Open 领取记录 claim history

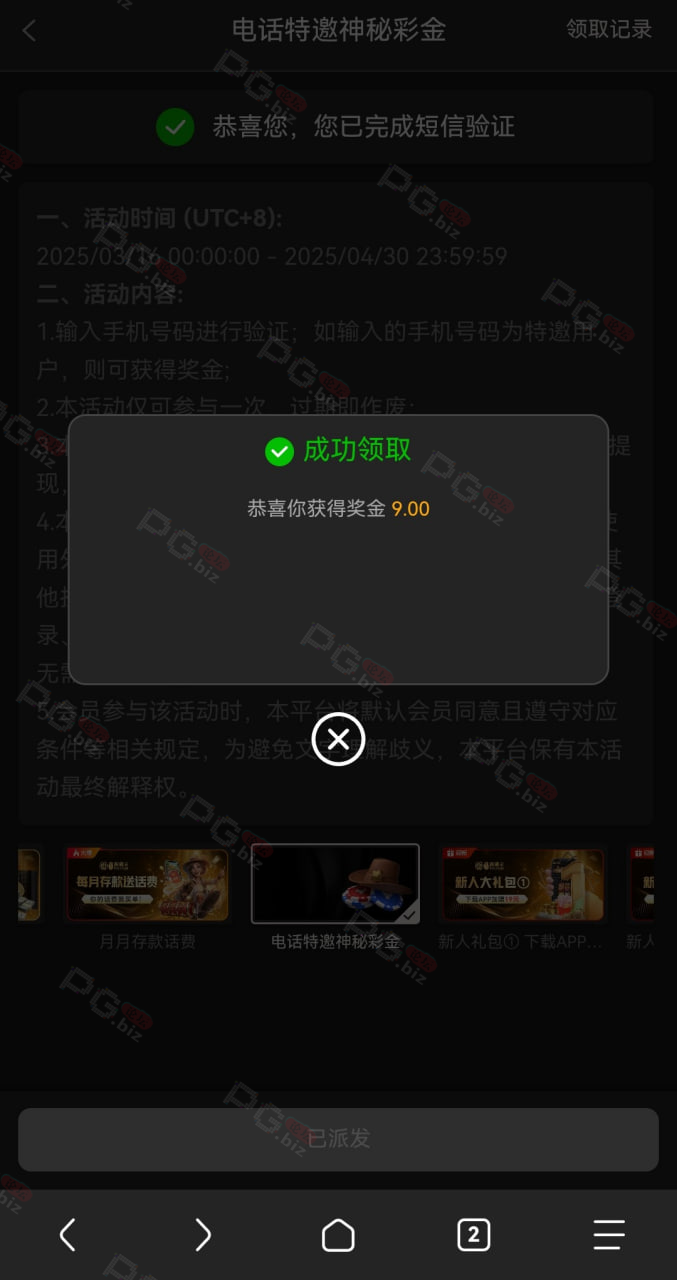(x=609, y=29)
